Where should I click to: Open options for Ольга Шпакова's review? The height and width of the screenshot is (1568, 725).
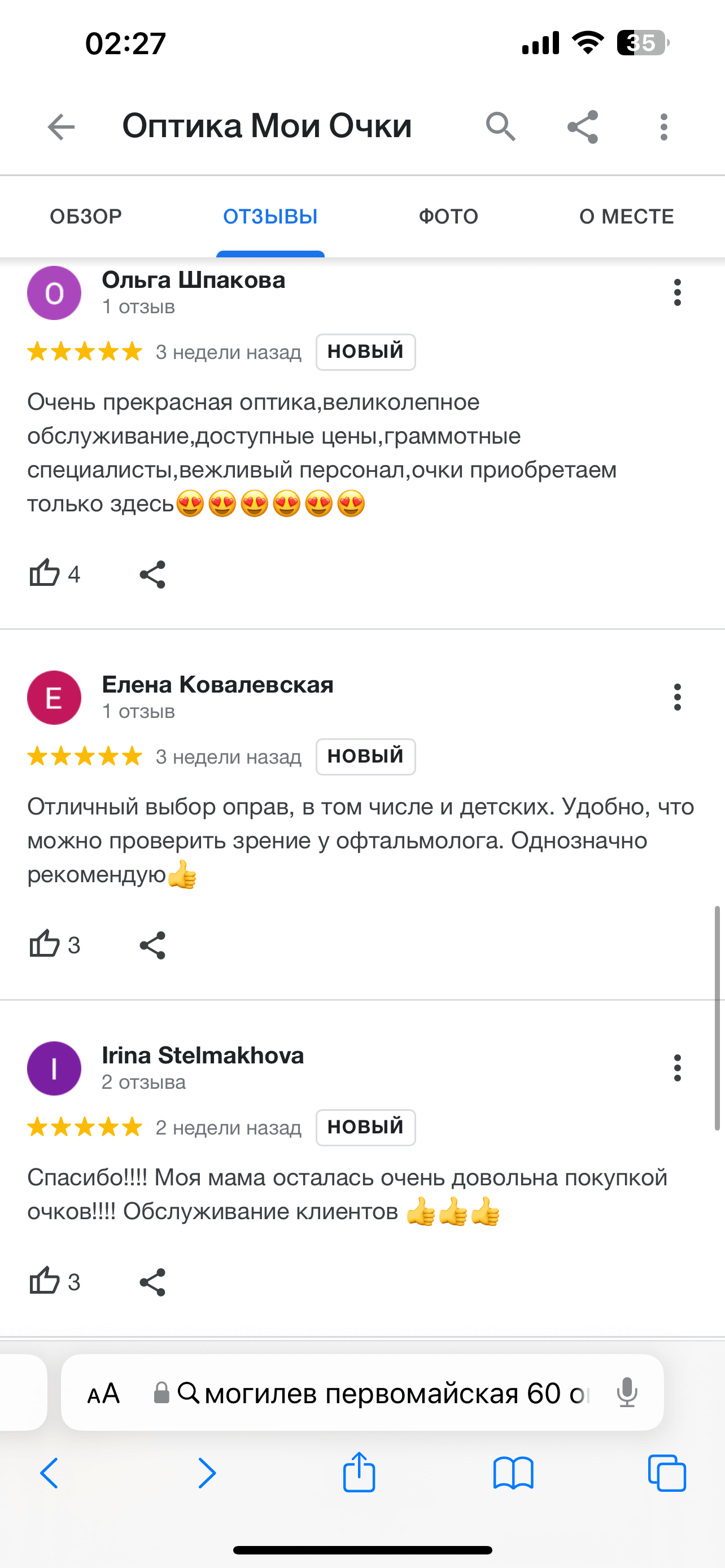click(x=677, y=293)
